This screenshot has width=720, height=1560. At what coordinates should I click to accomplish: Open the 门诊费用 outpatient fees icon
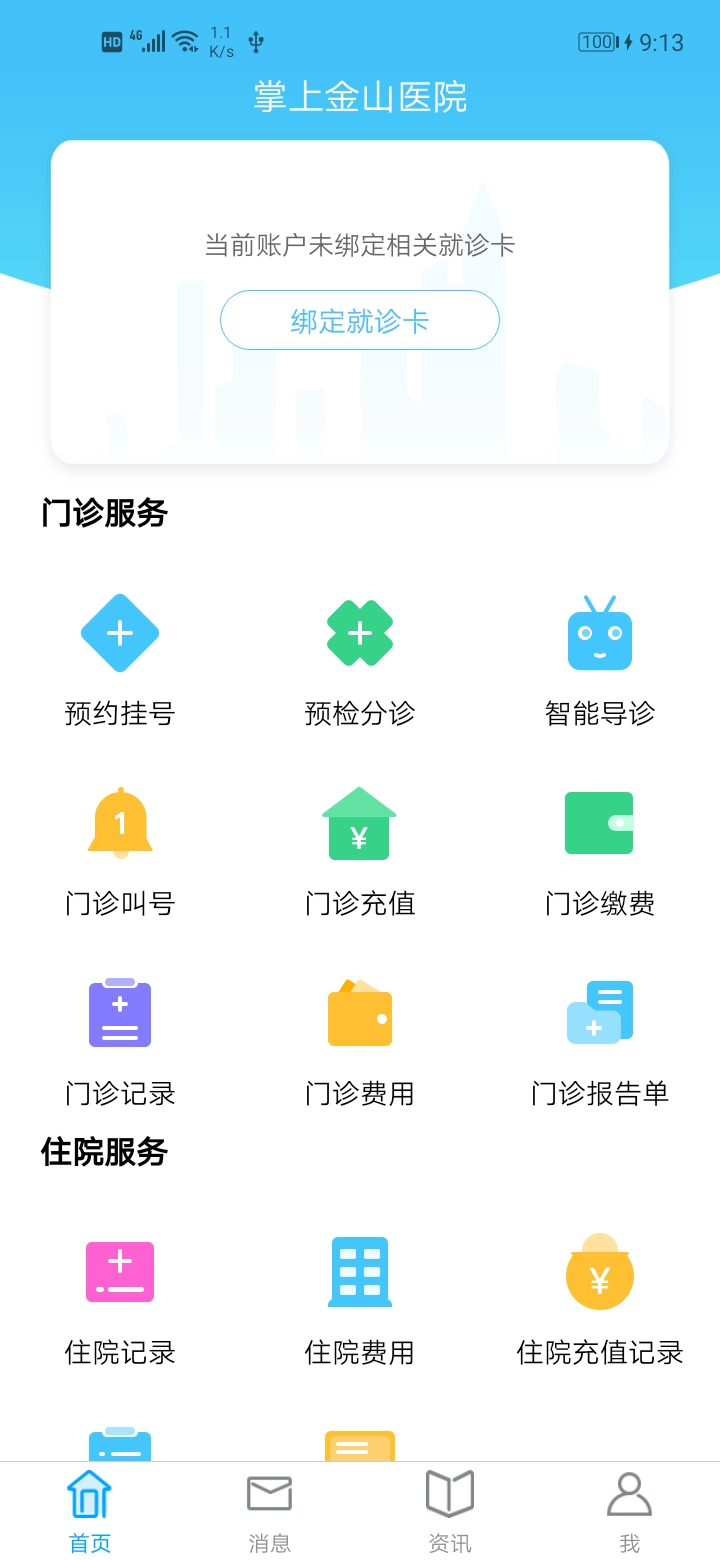359,1012
